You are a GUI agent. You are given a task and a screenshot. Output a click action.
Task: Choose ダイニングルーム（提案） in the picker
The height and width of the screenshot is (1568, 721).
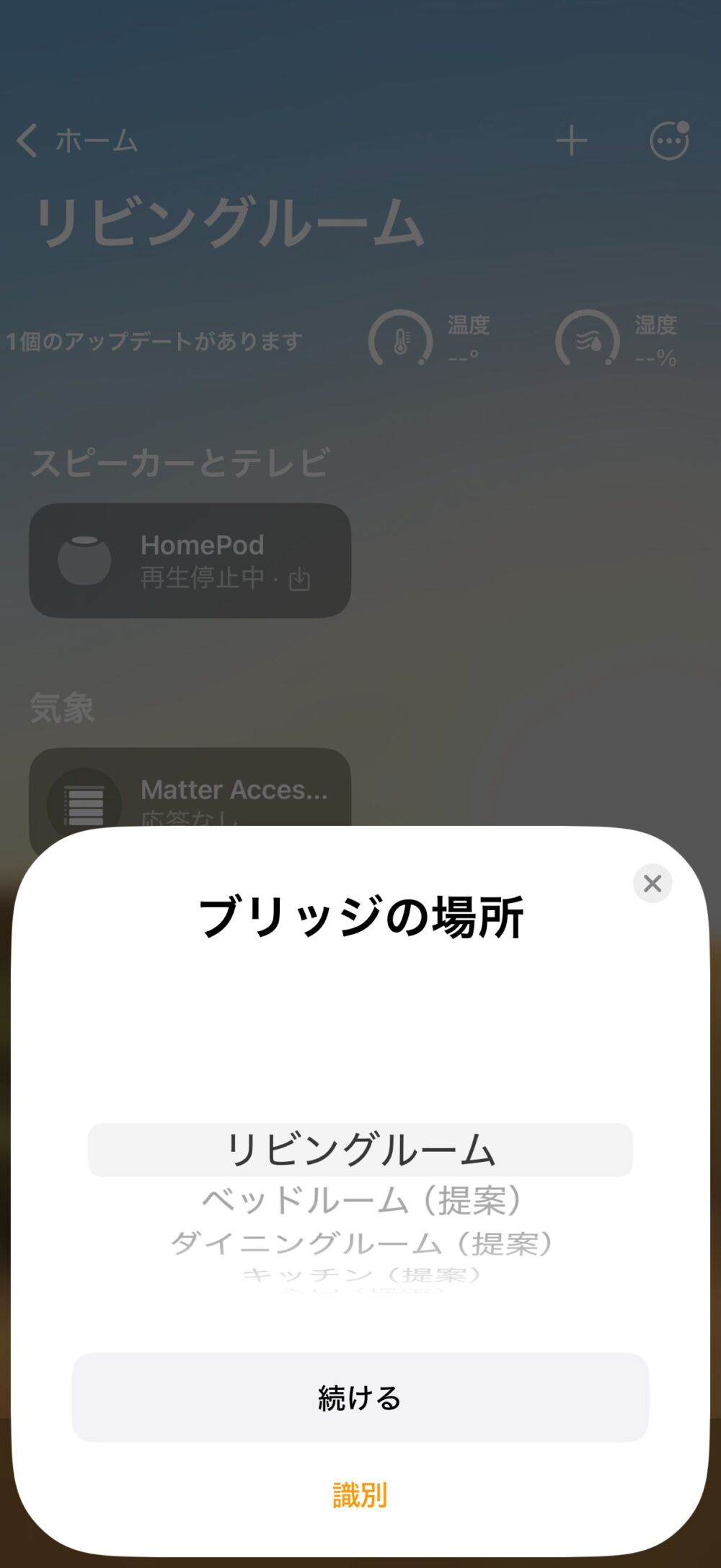(360, 1243)
